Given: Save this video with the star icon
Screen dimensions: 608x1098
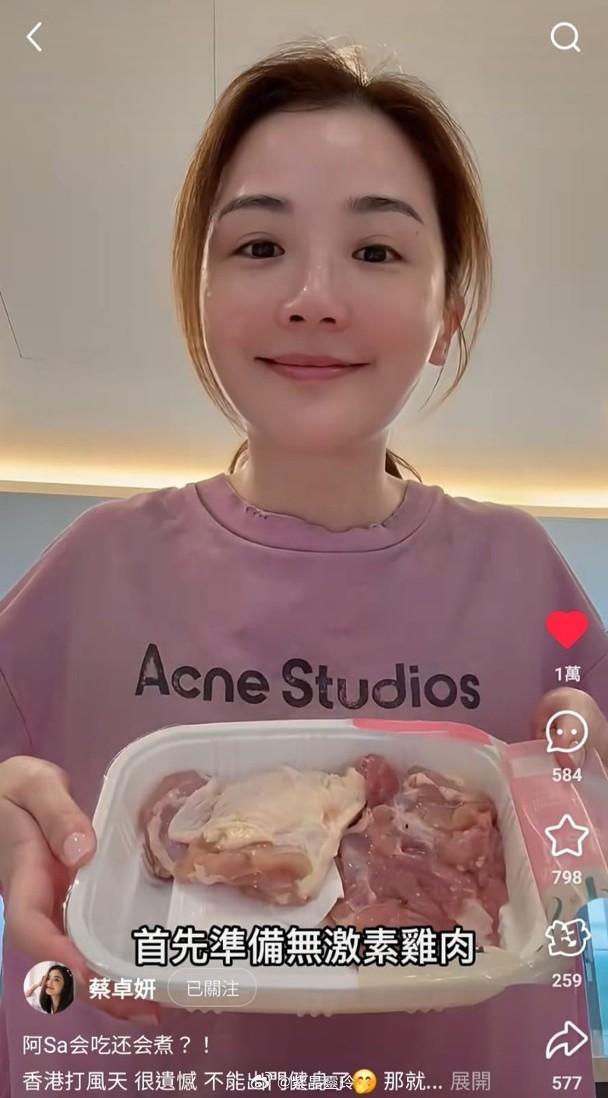Looking at the screenshot, I should click(x=567, y=835).
